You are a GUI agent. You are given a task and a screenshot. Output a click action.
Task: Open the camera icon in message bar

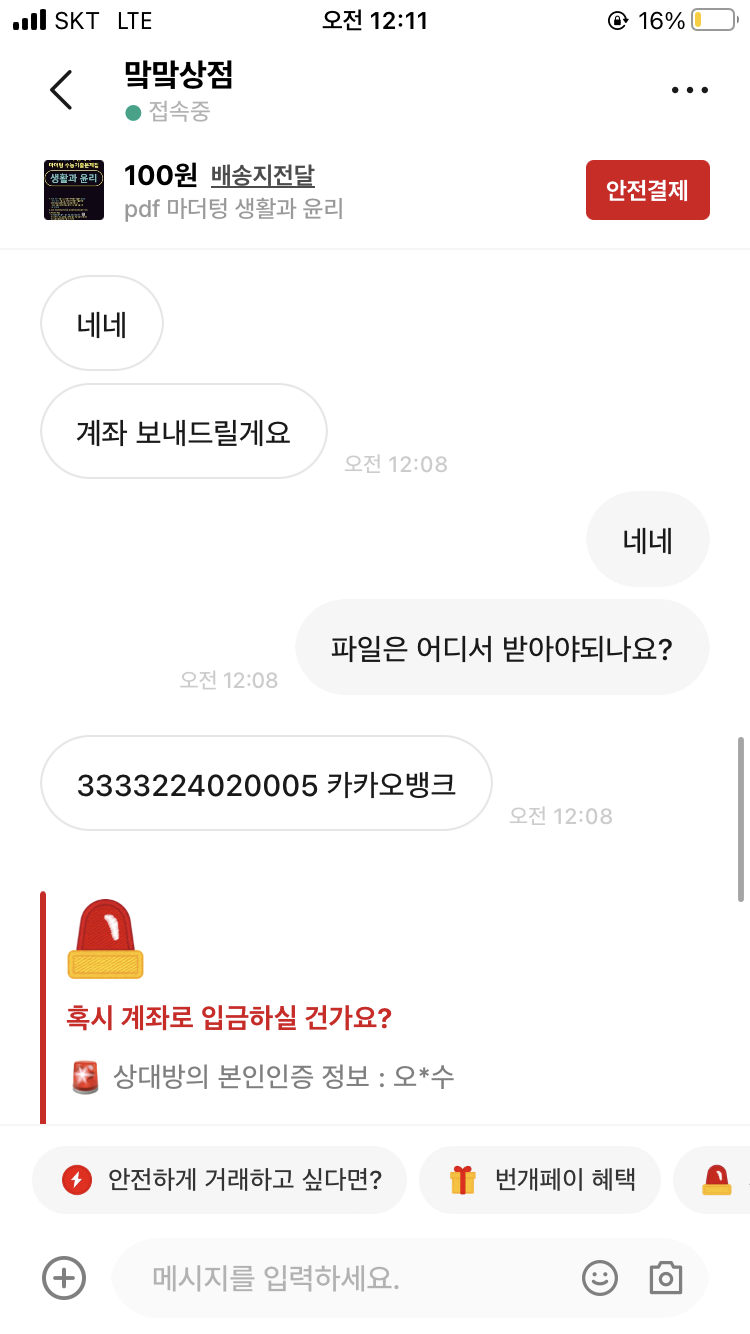pyautogui.click(x=665, y=1278)
